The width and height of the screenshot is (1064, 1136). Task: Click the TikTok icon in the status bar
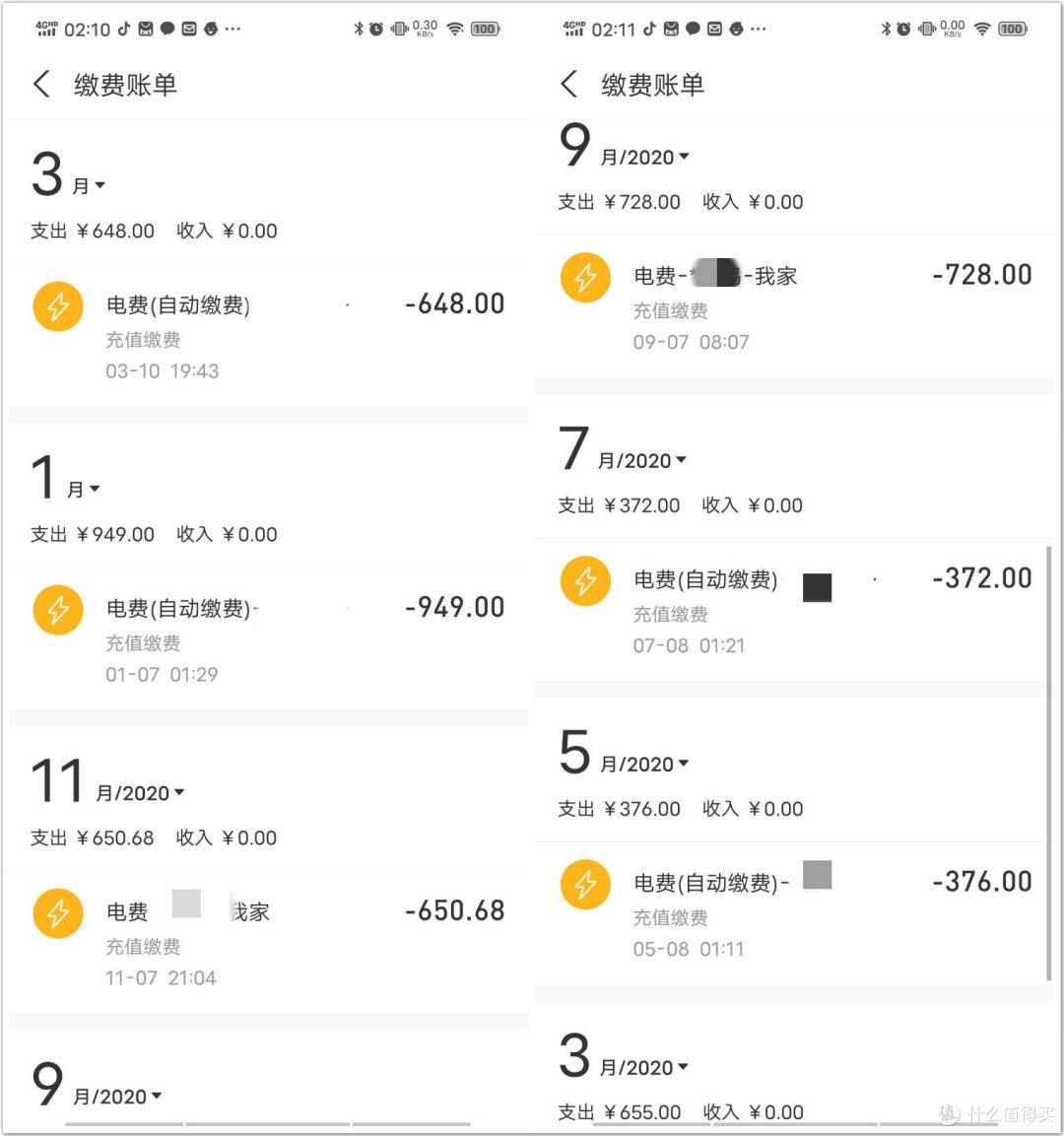(x=126, y=29)
